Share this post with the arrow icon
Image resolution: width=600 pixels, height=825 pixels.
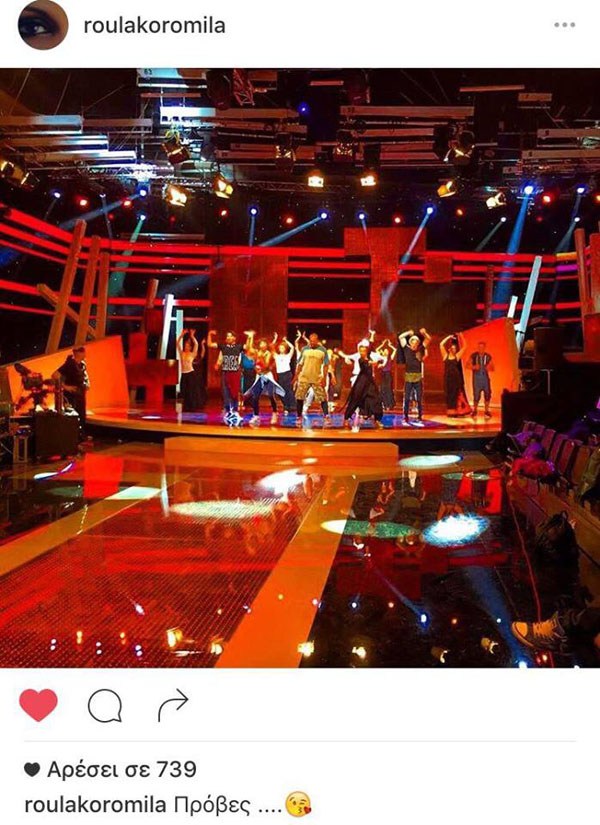[172, 706]
